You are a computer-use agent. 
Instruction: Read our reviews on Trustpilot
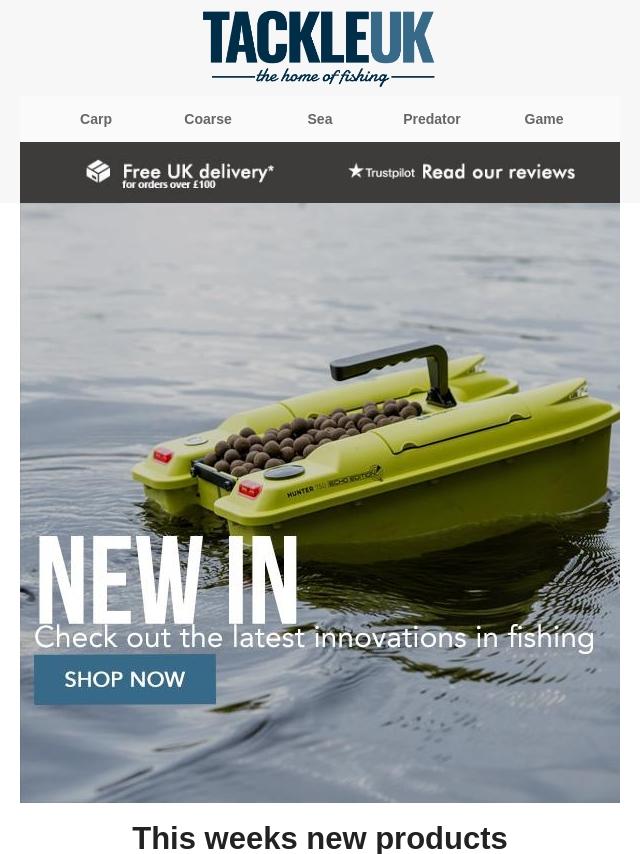click(x=461, y=172)
